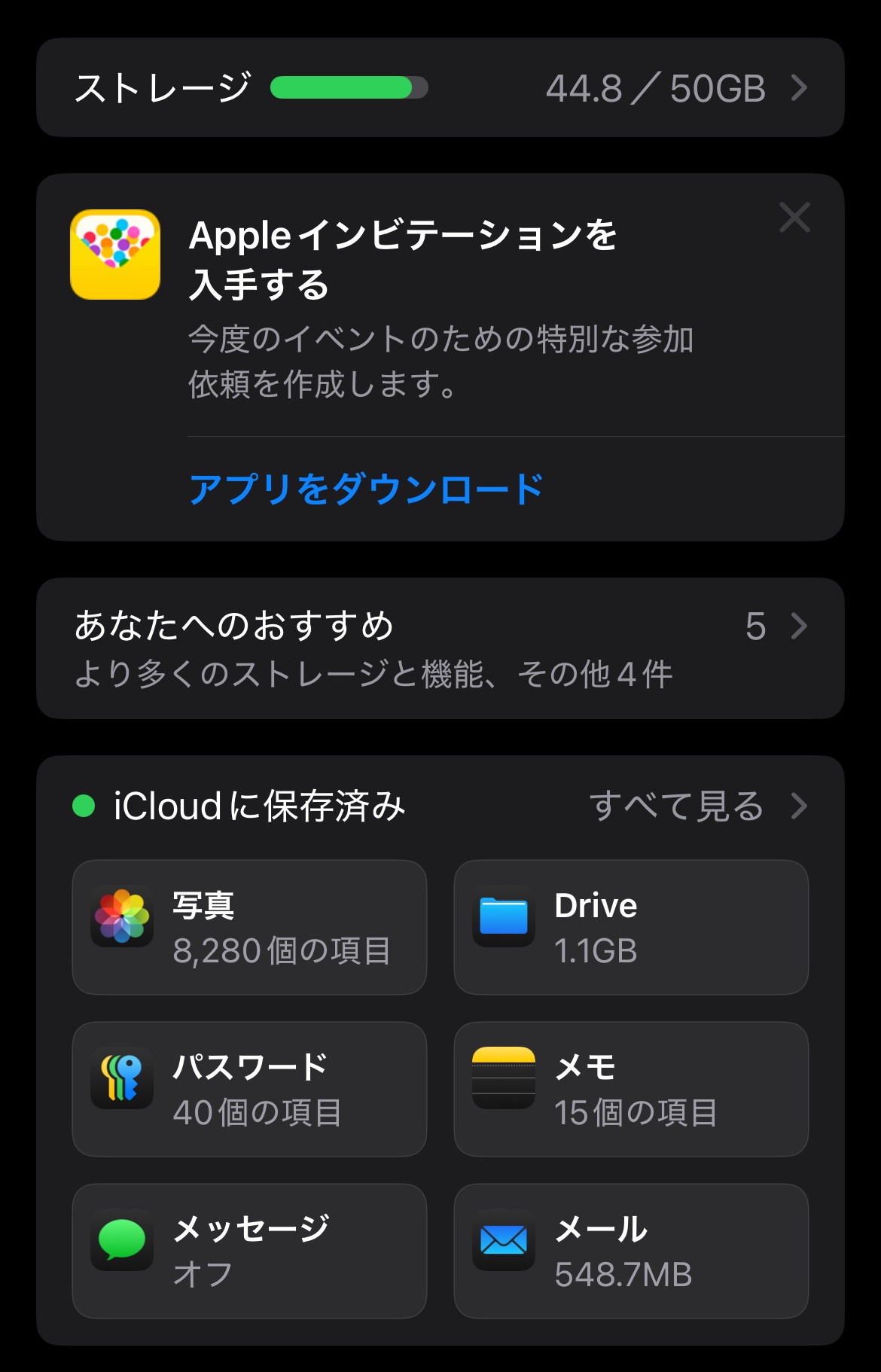The height and width of the screenshot is (1372, 881).
Task: Open the ストレージ storage details row
Action: click(x=440, y=88)
